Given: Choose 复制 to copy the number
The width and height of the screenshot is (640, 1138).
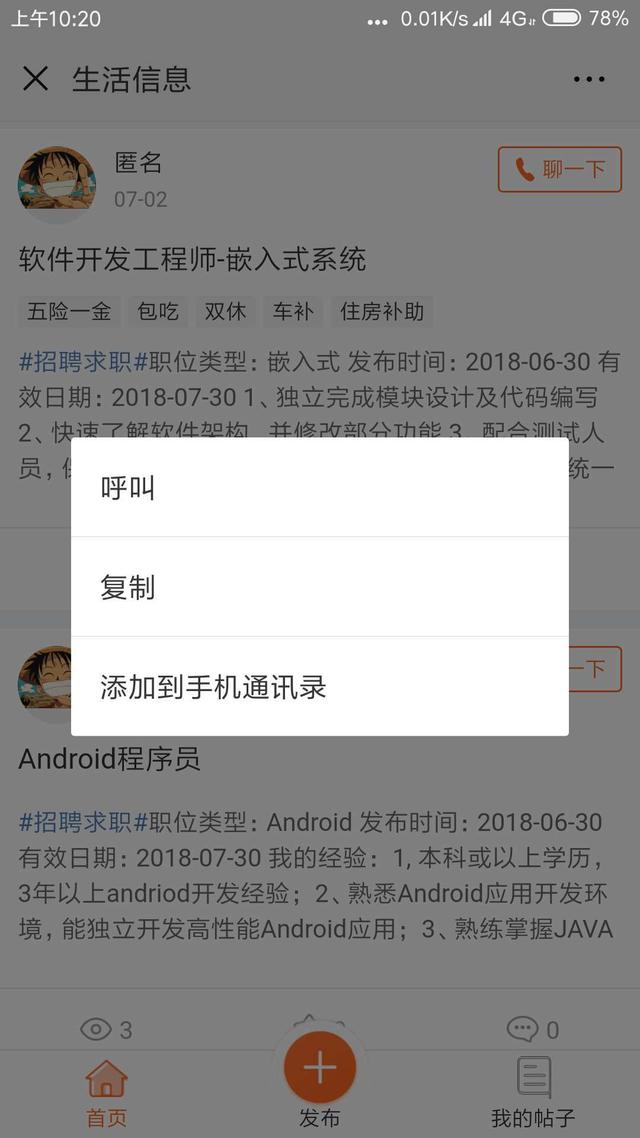Looking at the screenshot, I should (320, 587).
